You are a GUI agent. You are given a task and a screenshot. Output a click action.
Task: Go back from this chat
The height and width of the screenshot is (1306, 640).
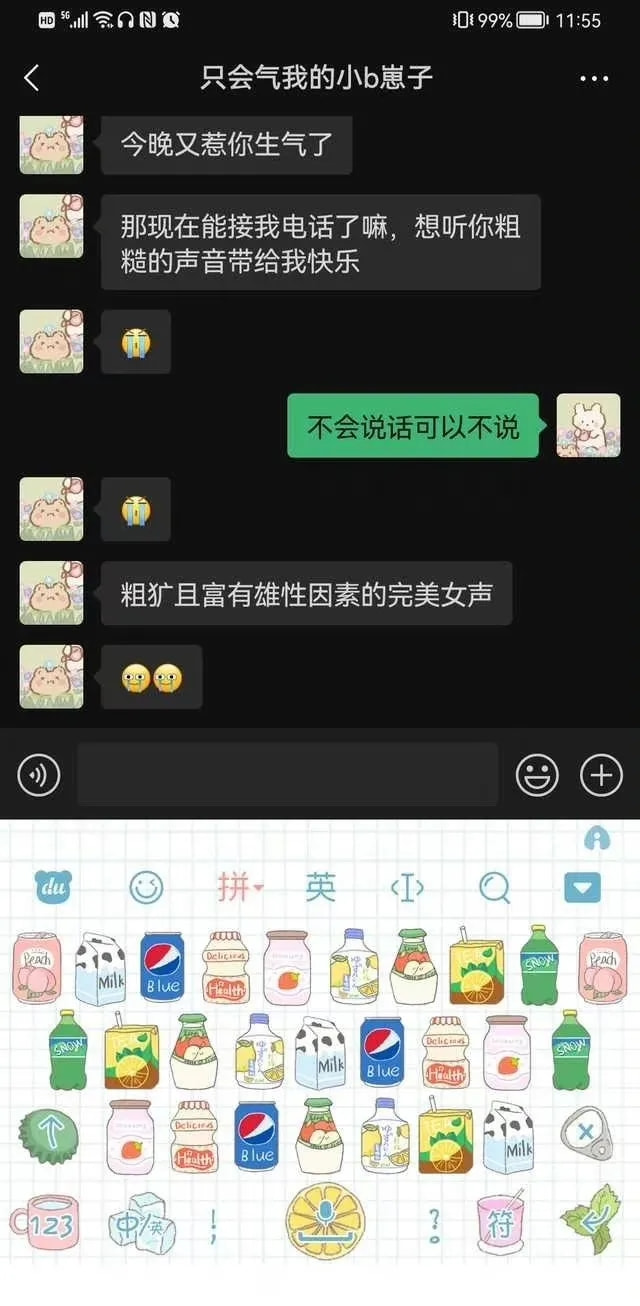tap(32, 78)
